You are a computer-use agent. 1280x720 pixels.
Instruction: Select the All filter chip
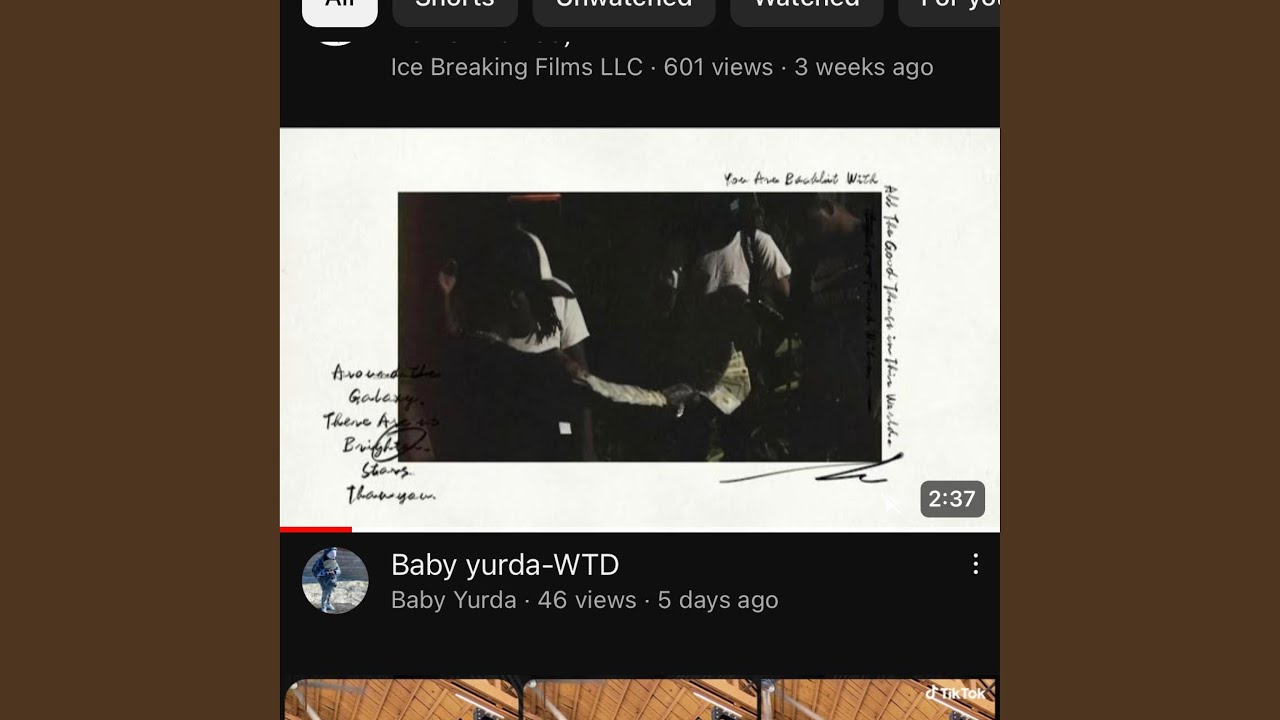coord(339,8)
